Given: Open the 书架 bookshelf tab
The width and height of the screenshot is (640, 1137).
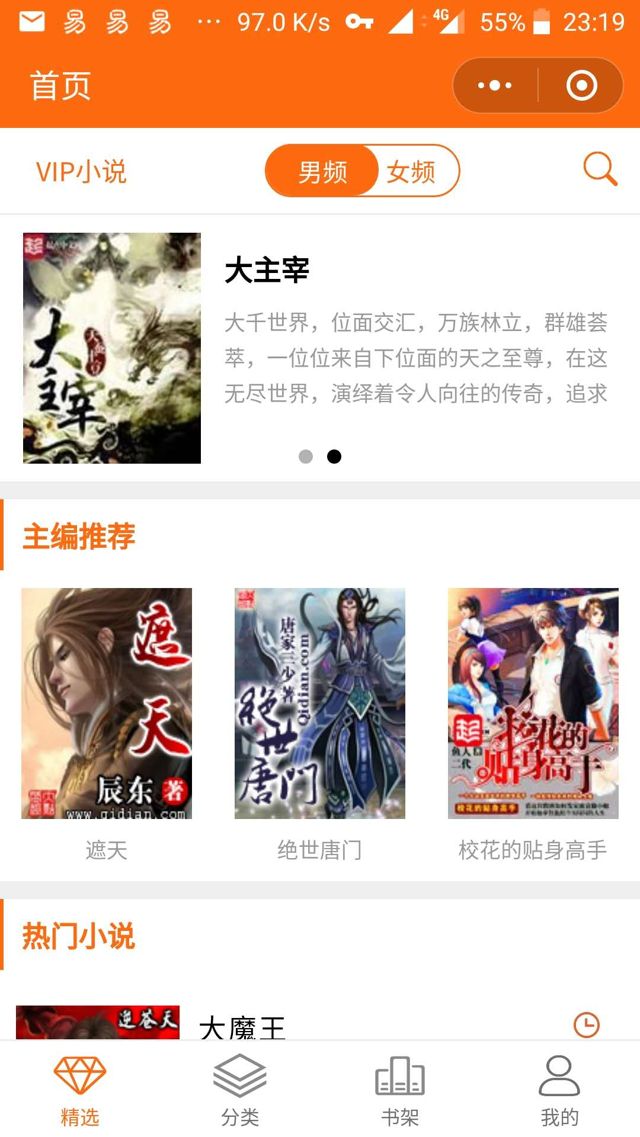Looking at the screenshot, I should (400, 1091).
